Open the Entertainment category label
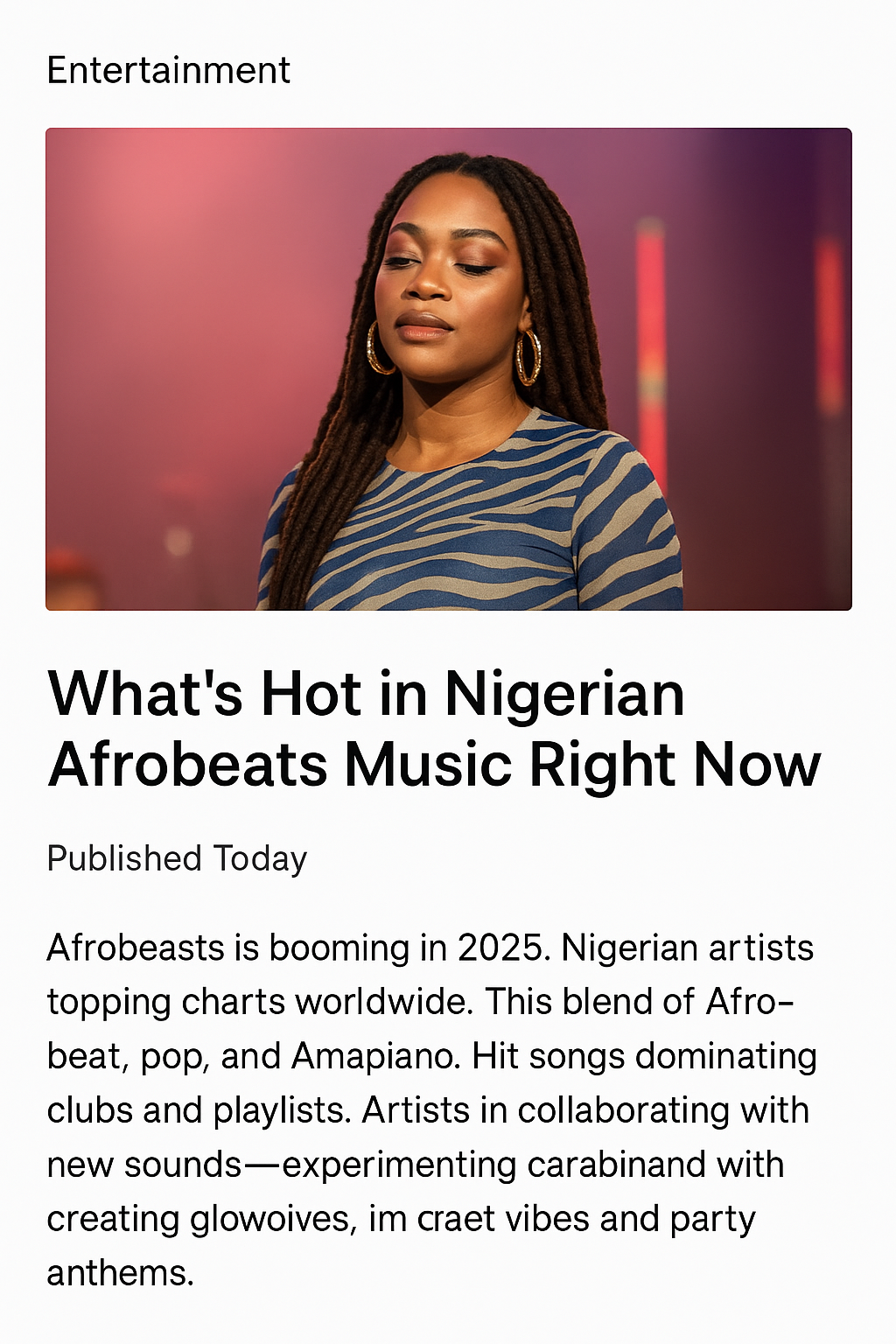The width and height of the screenshot is (896, 1344). coord(168,71)
